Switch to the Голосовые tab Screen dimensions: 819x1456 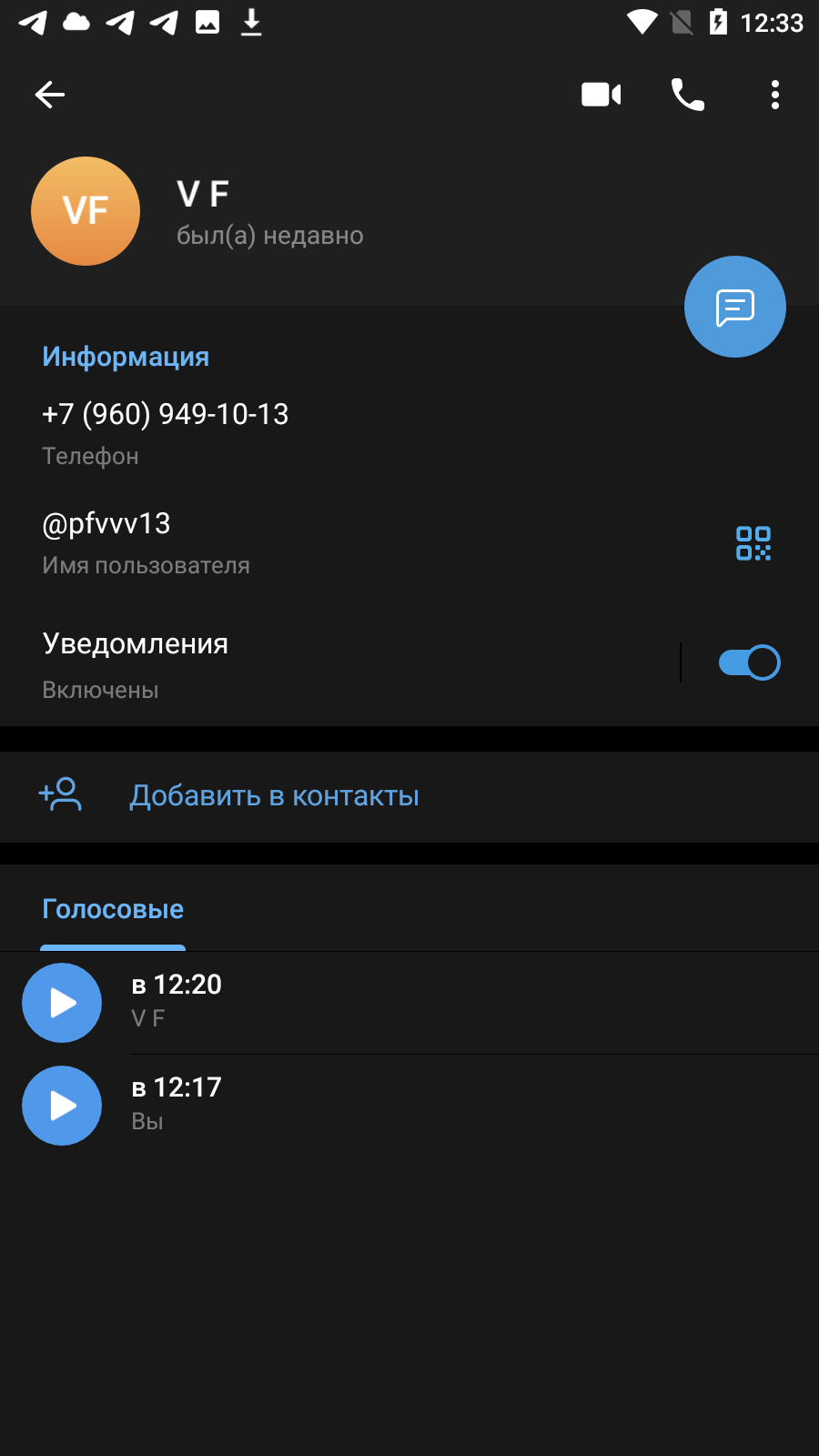click(113, 909)
